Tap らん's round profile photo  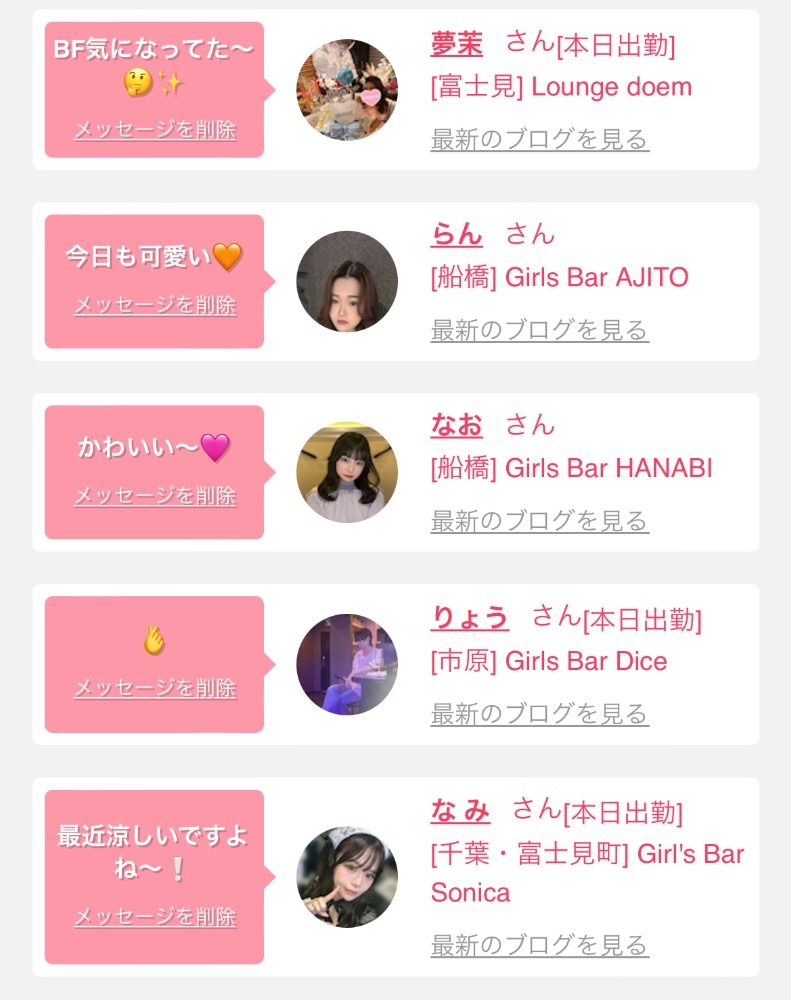point(347,281)
